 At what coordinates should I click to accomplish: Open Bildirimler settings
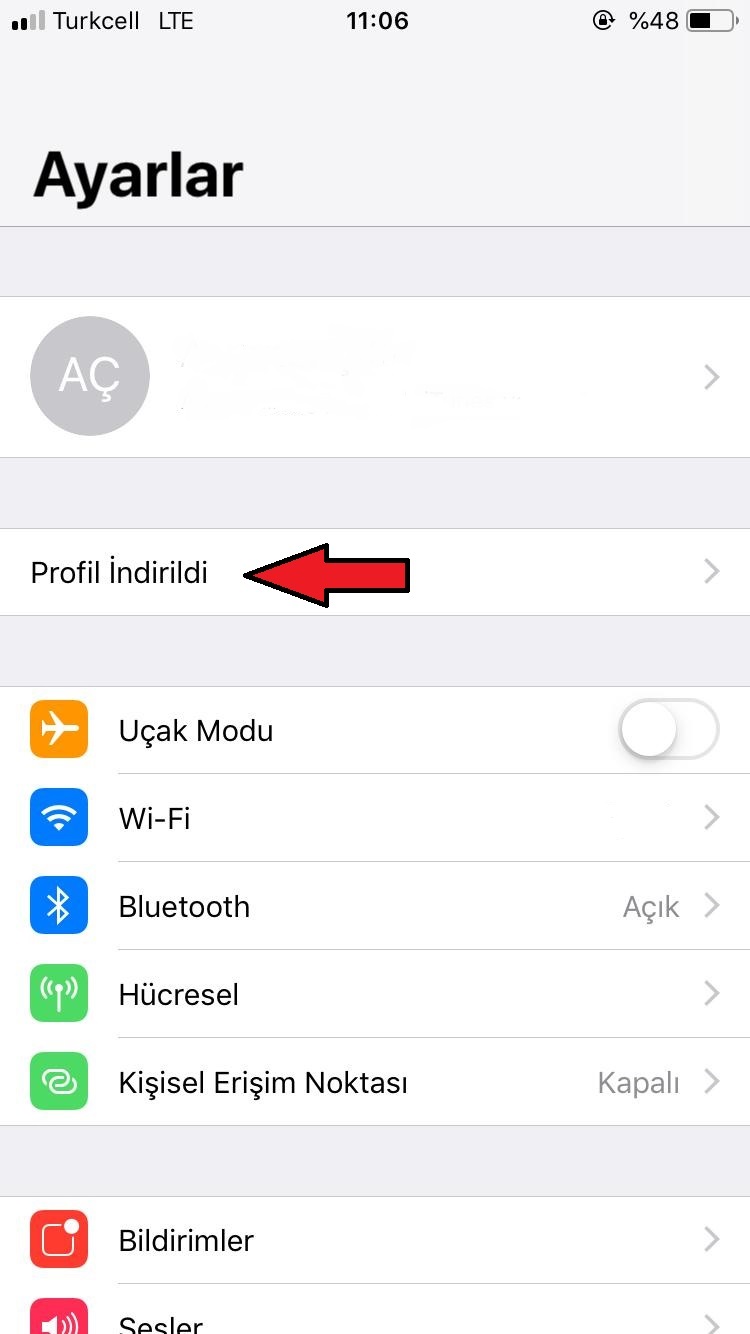375,1240
